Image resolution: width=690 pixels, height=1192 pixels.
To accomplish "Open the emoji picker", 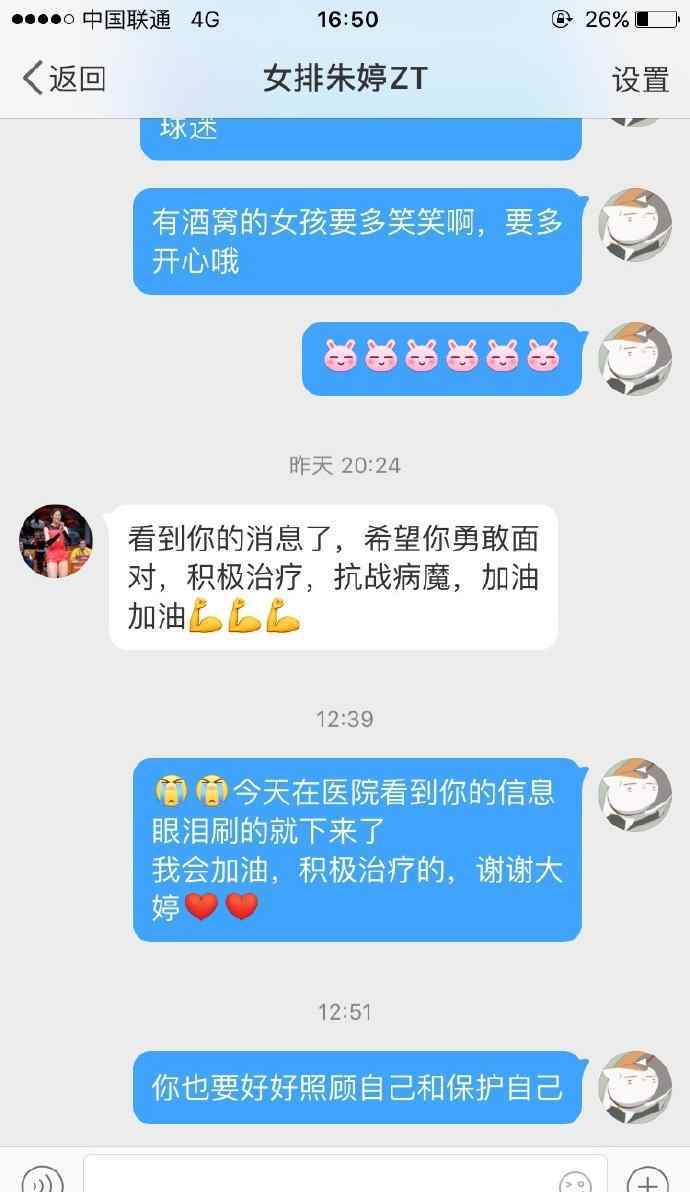I will (x=574, y=1181).
